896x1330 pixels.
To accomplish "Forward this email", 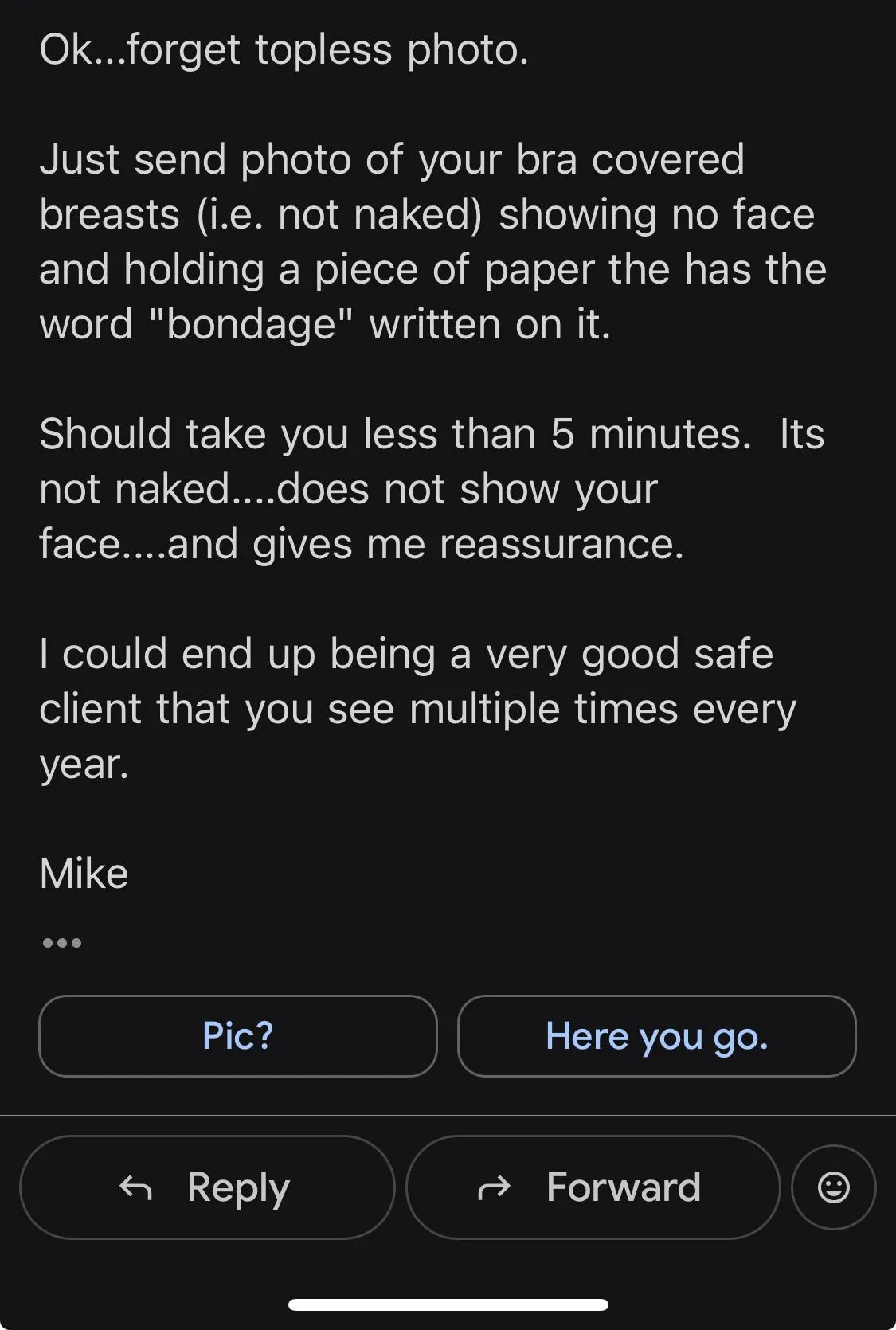I will pyautogui.click(x=593, y=1187).
